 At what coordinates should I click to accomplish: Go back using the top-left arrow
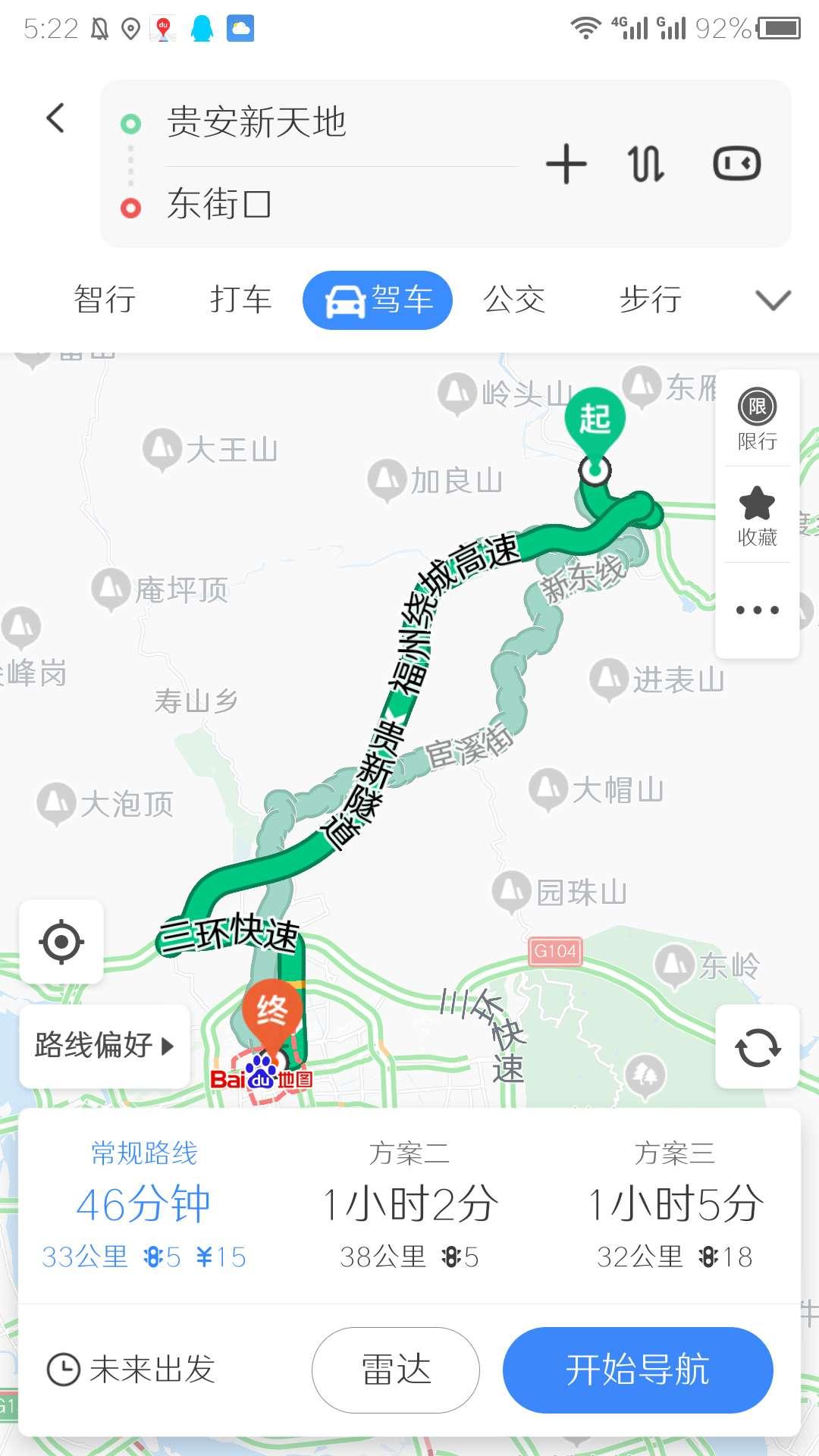(x=55, y=118)
